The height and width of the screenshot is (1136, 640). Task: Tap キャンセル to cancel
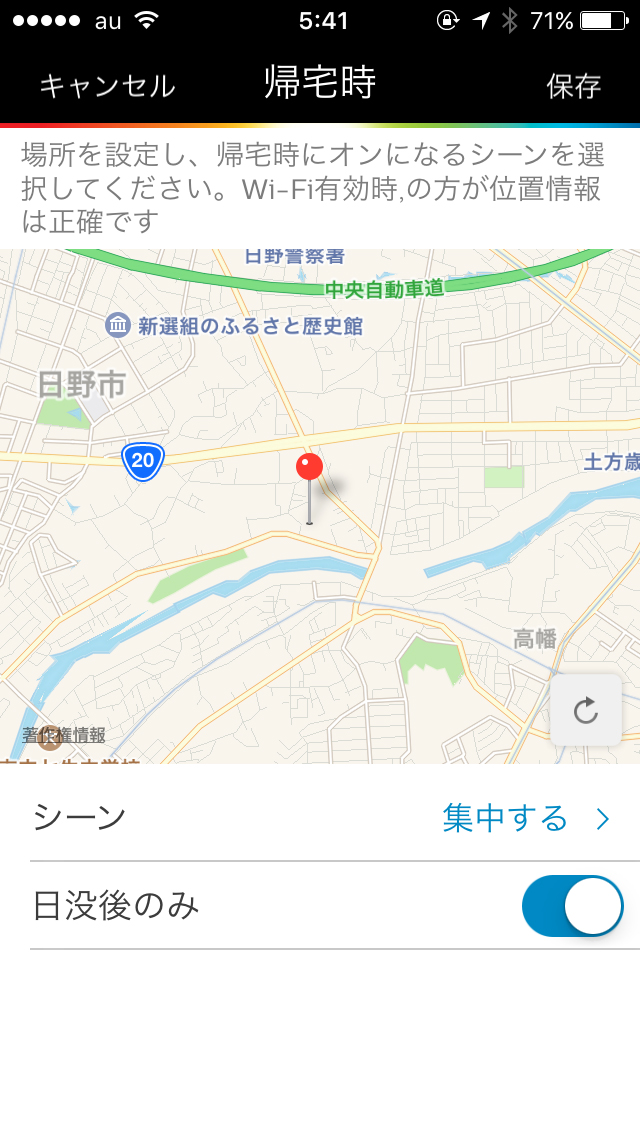coord(107,86)
